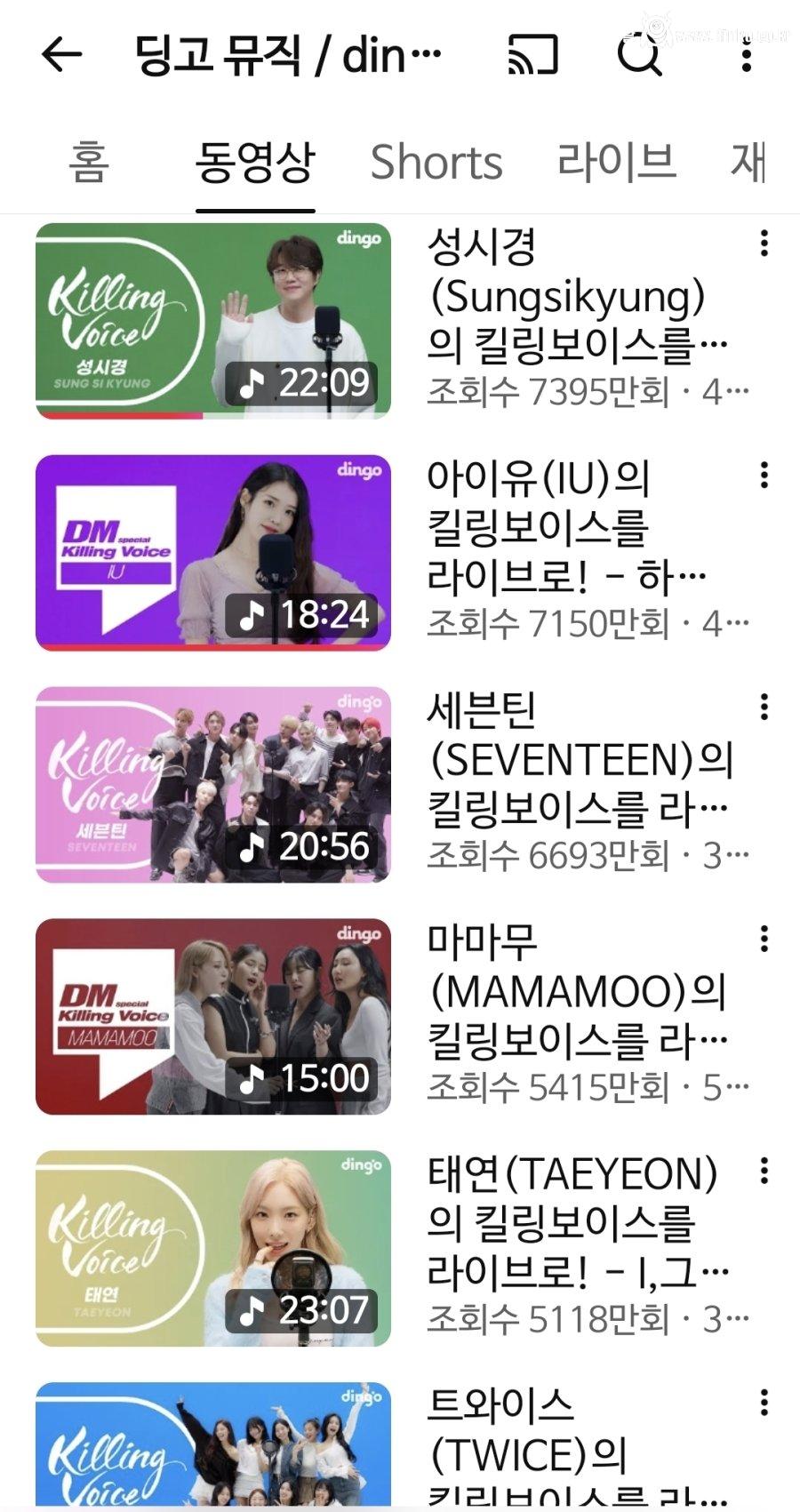800x1512 pixels.
Task: Open the 라이브 tab
Action: 615,163
